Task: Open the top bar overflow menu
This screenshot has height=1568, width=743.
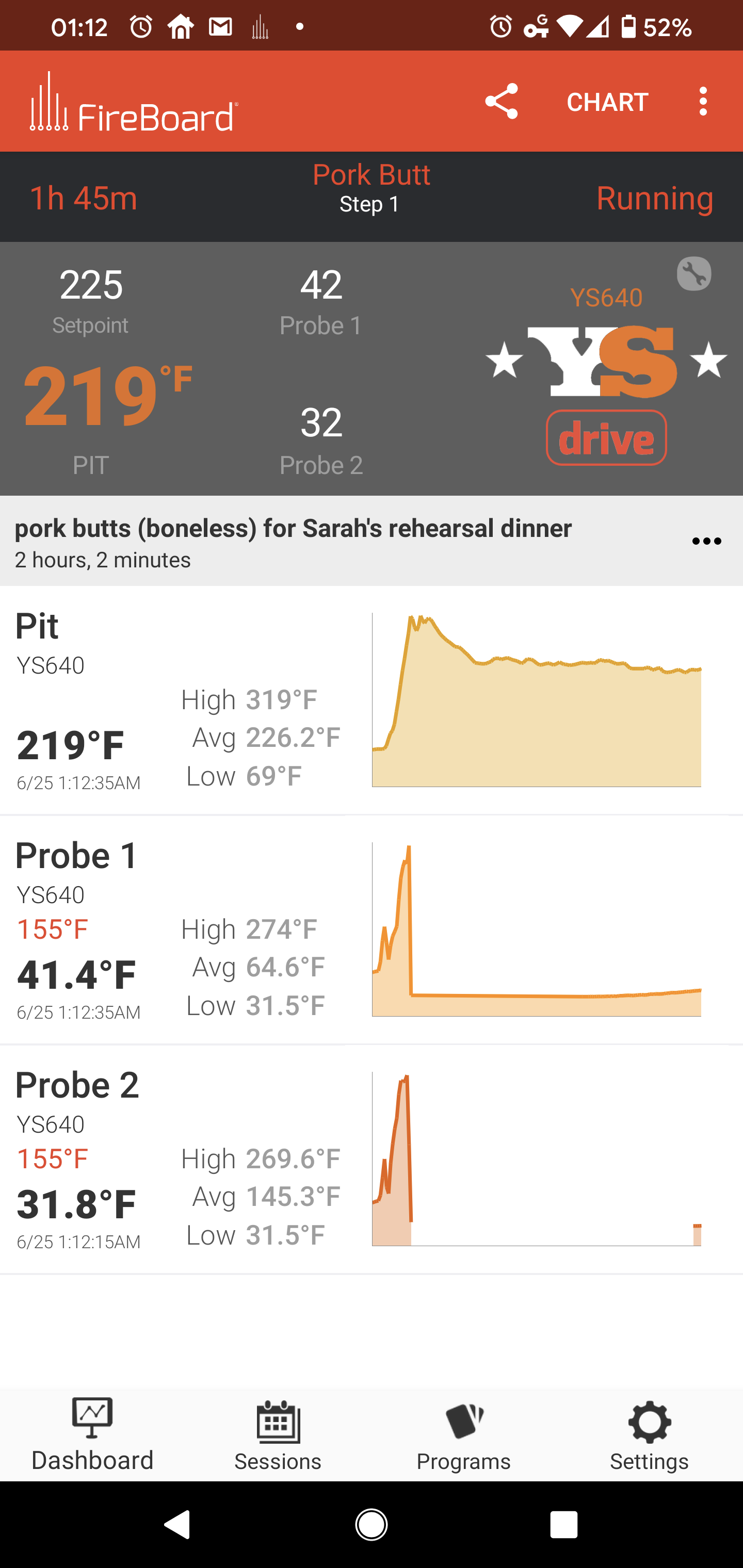Action: point(703,101)
